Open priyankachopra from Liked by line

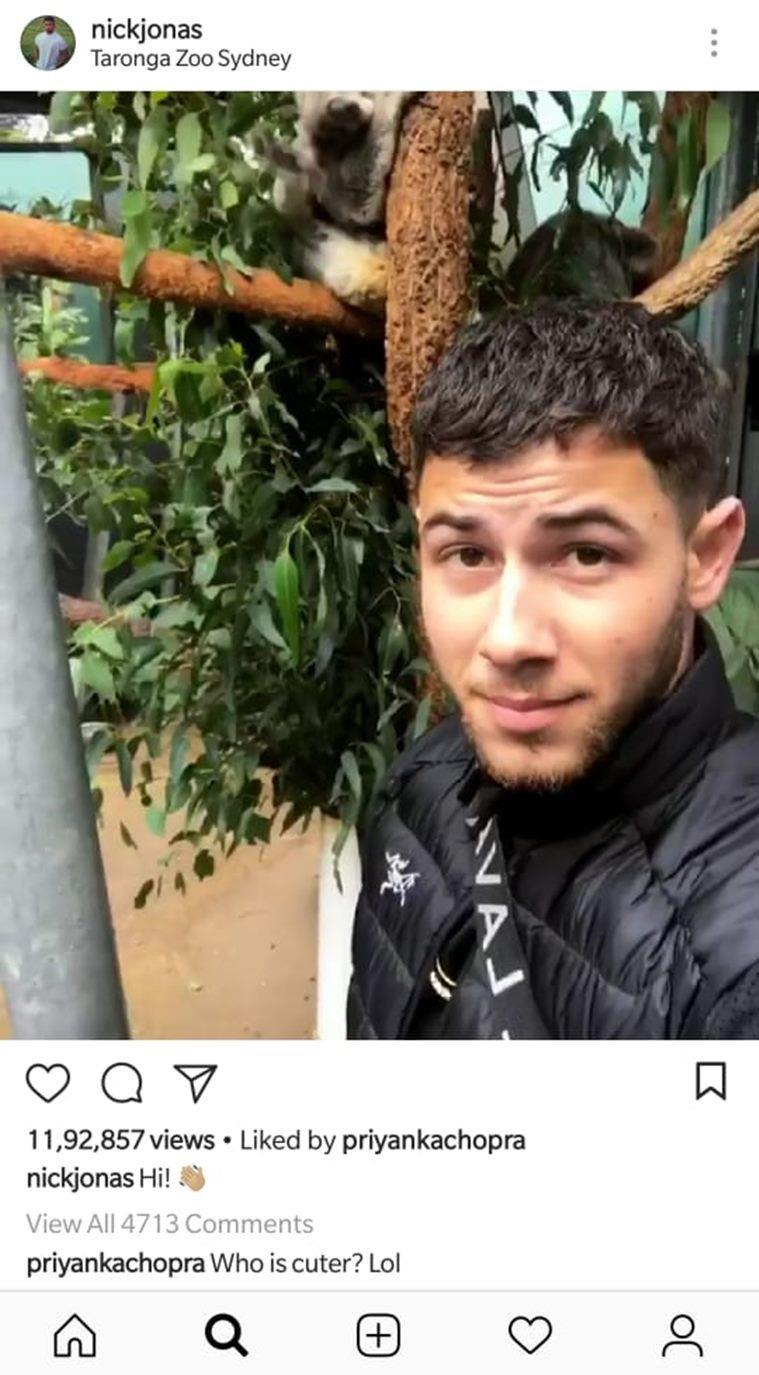(x=433, y=1140)
